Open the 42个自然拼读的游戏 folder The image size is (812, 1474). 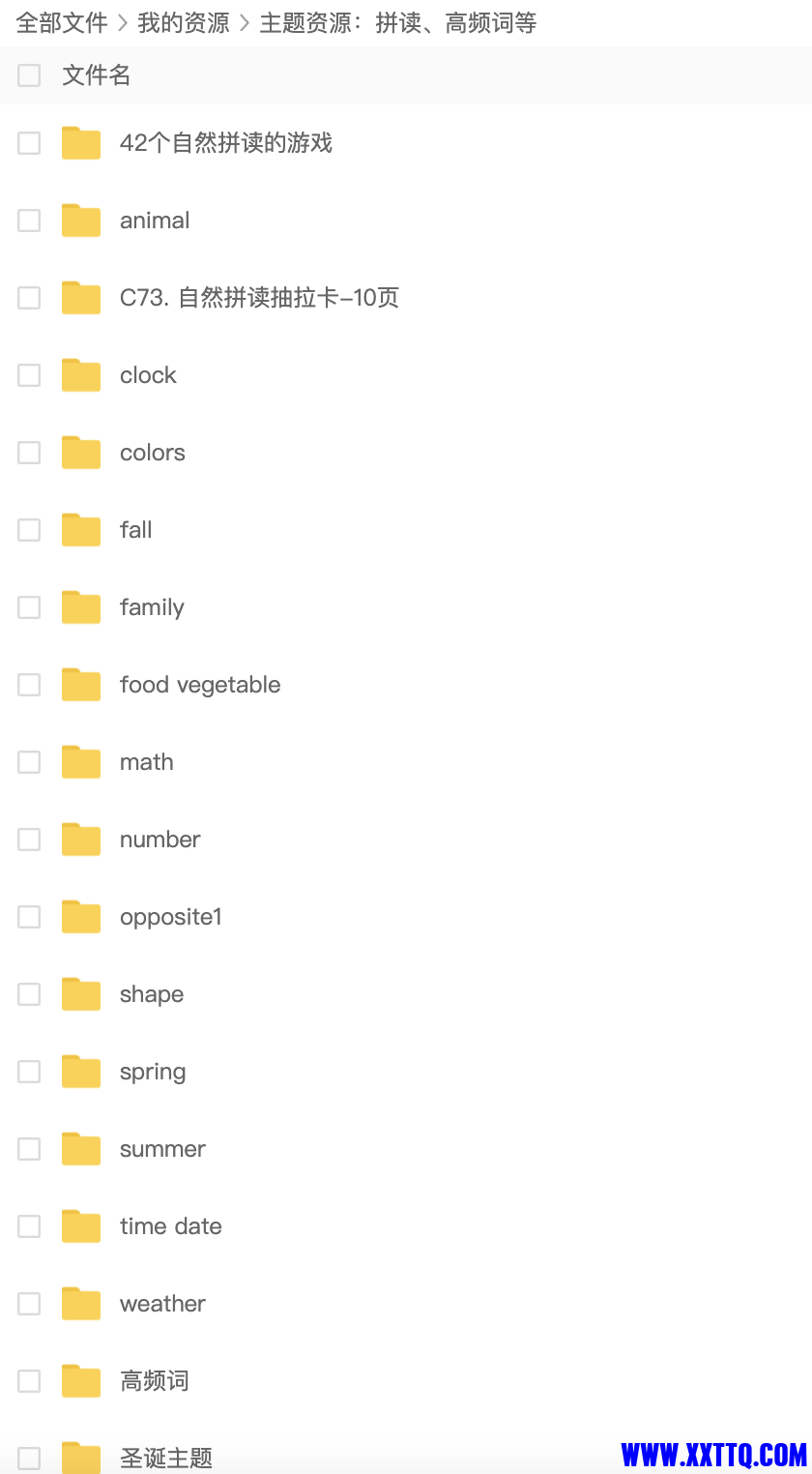[225, 143]
